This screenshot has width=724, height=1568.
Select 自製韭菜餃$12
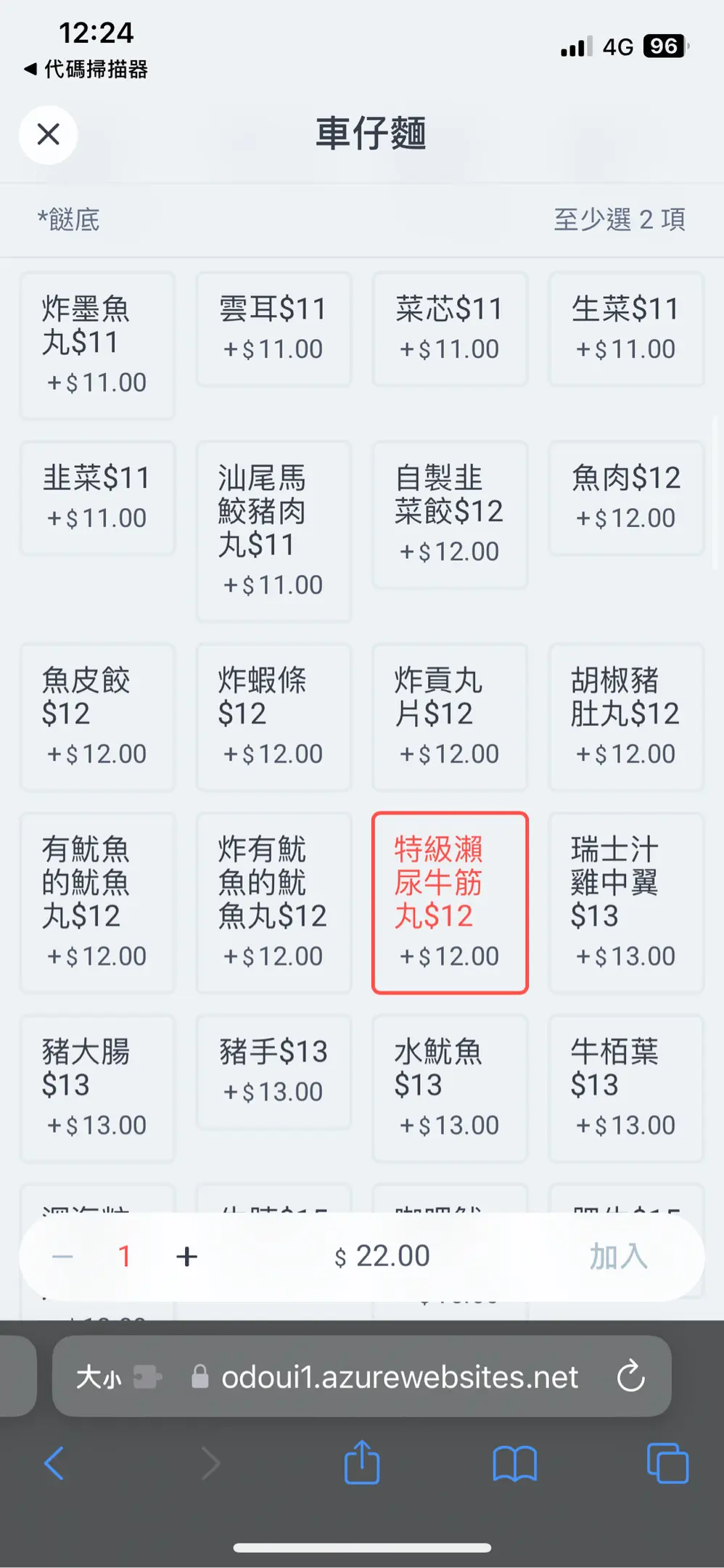(x=450, y=515)
